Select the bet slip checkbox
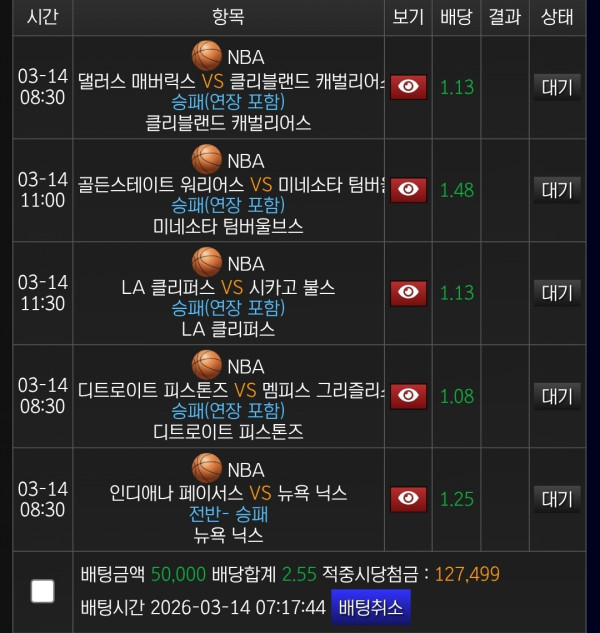The height and width of the screenshot is (633, 600). [42, 591]
